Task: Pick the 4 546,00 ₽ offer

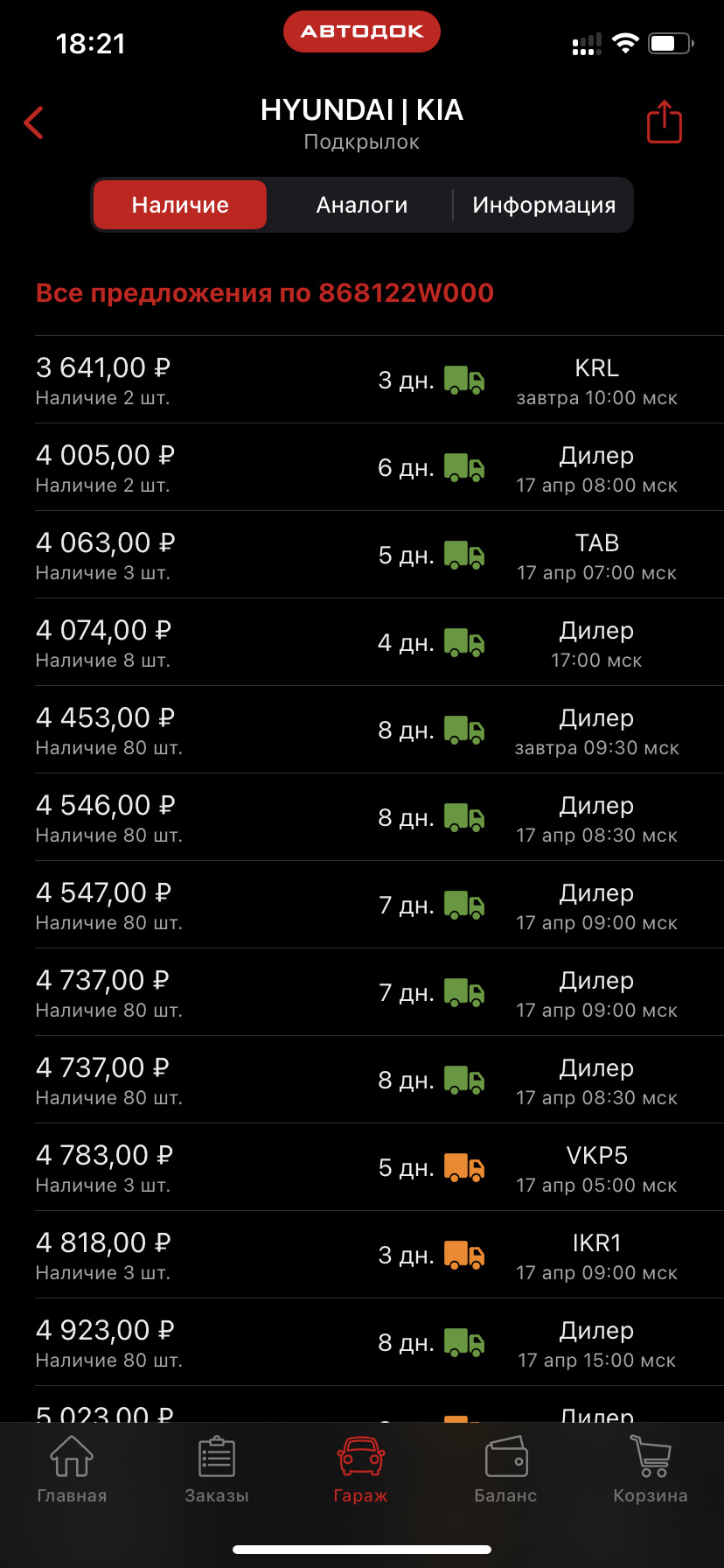Action: pos(362,818)
